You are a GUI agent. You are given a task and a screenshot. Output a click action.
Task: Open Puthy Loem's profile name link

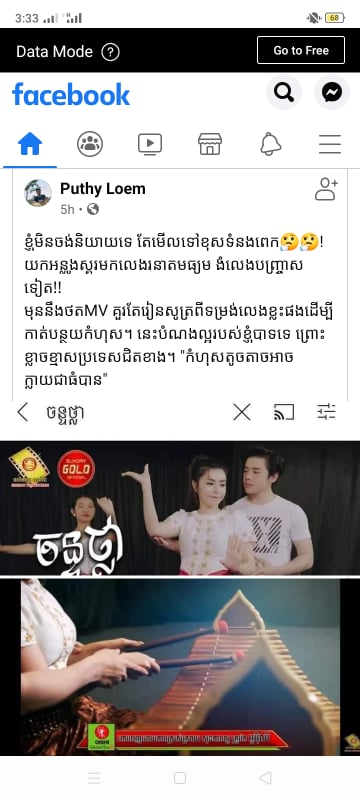102,189
